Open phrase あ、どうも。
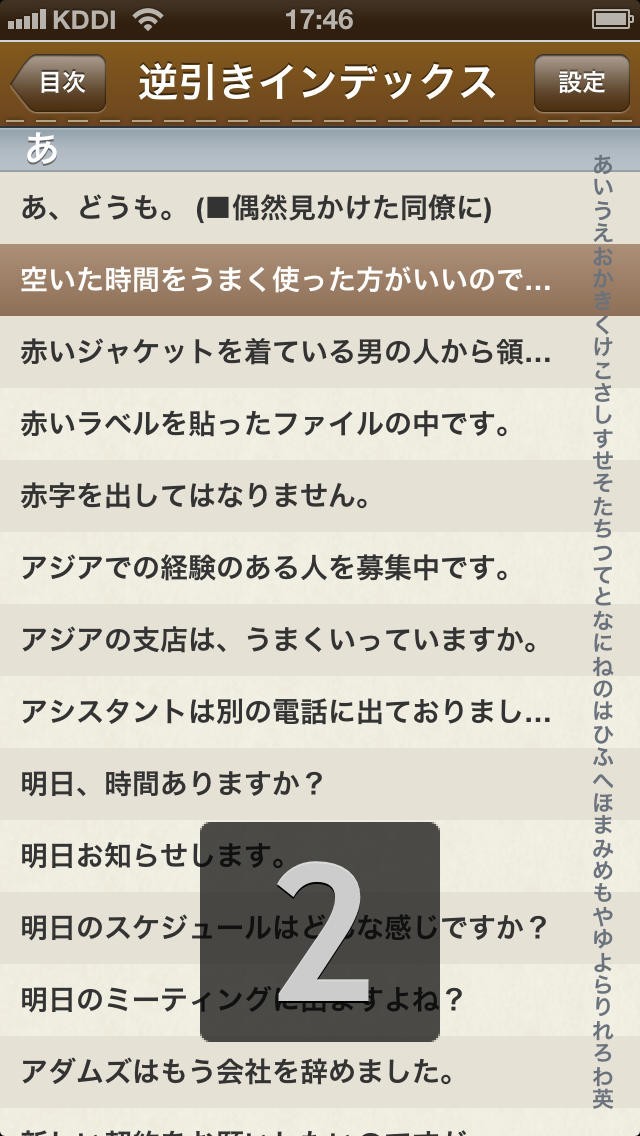Image resolution: width=640 pixels, height=1136 pixels. tap(256, 208)
